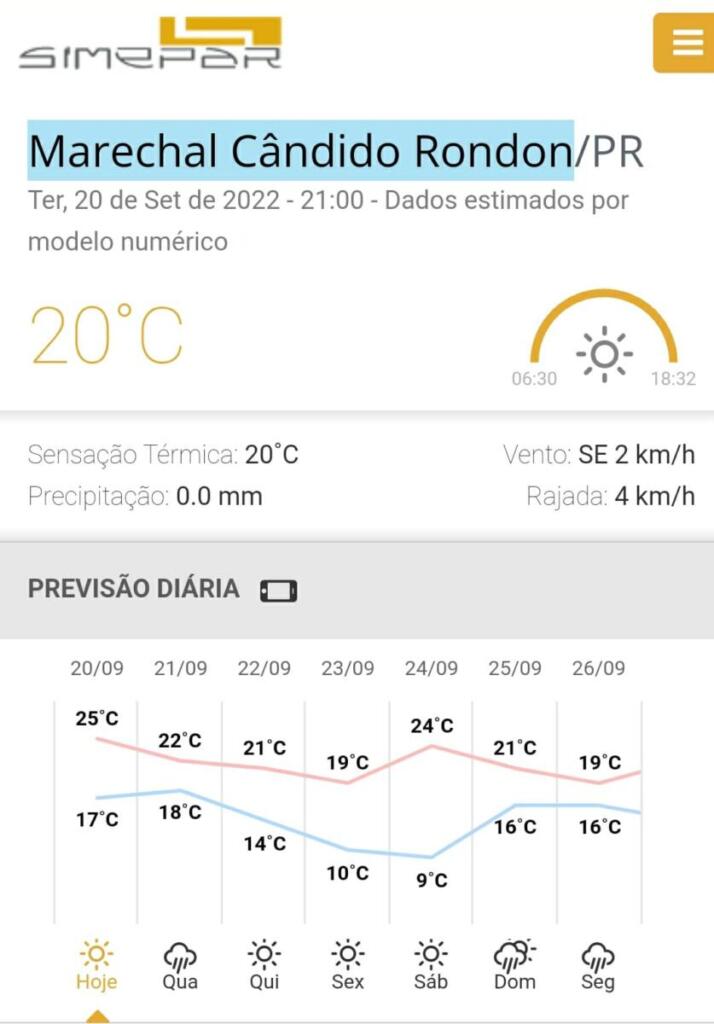Show the Sex forecast day
The image size is (714, 1024).
click(347, 965)
